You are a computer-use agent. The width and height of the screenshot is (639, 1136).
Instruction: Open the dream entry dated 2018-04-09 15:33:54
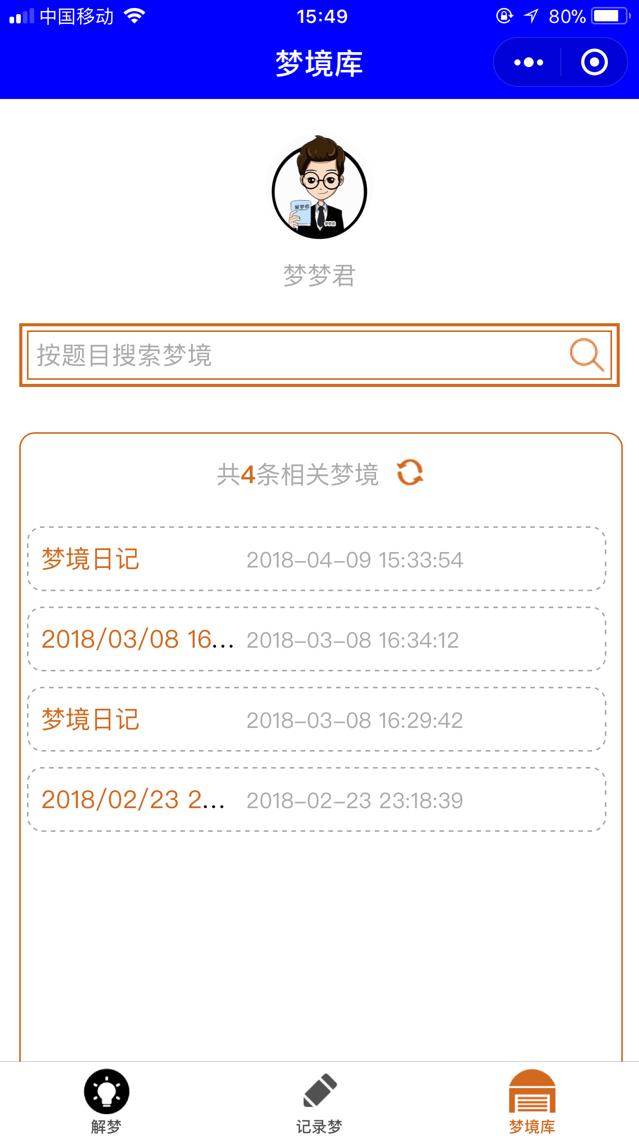tap(317, 559)
